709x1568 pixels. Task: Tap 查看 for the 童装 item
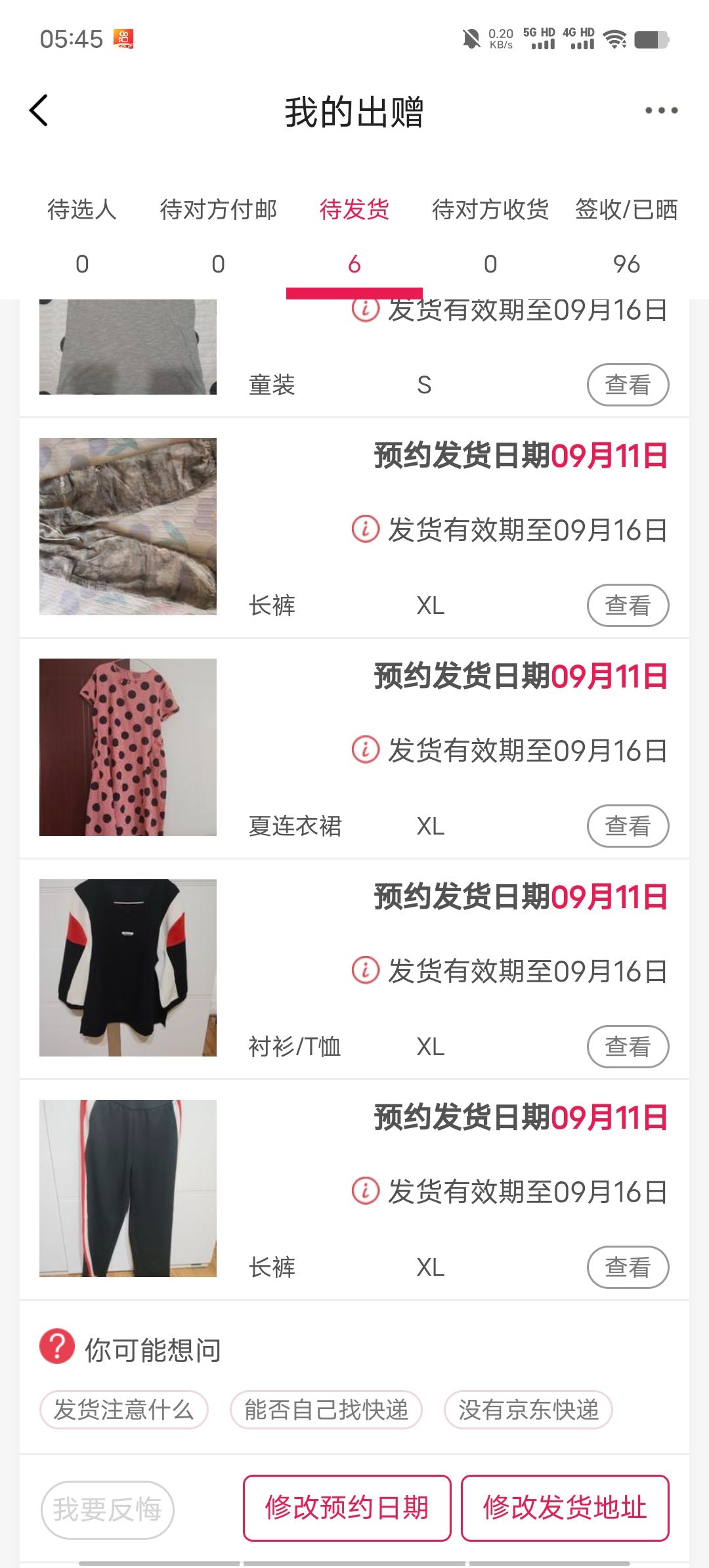pyautogui.click(x=628, y=385)
